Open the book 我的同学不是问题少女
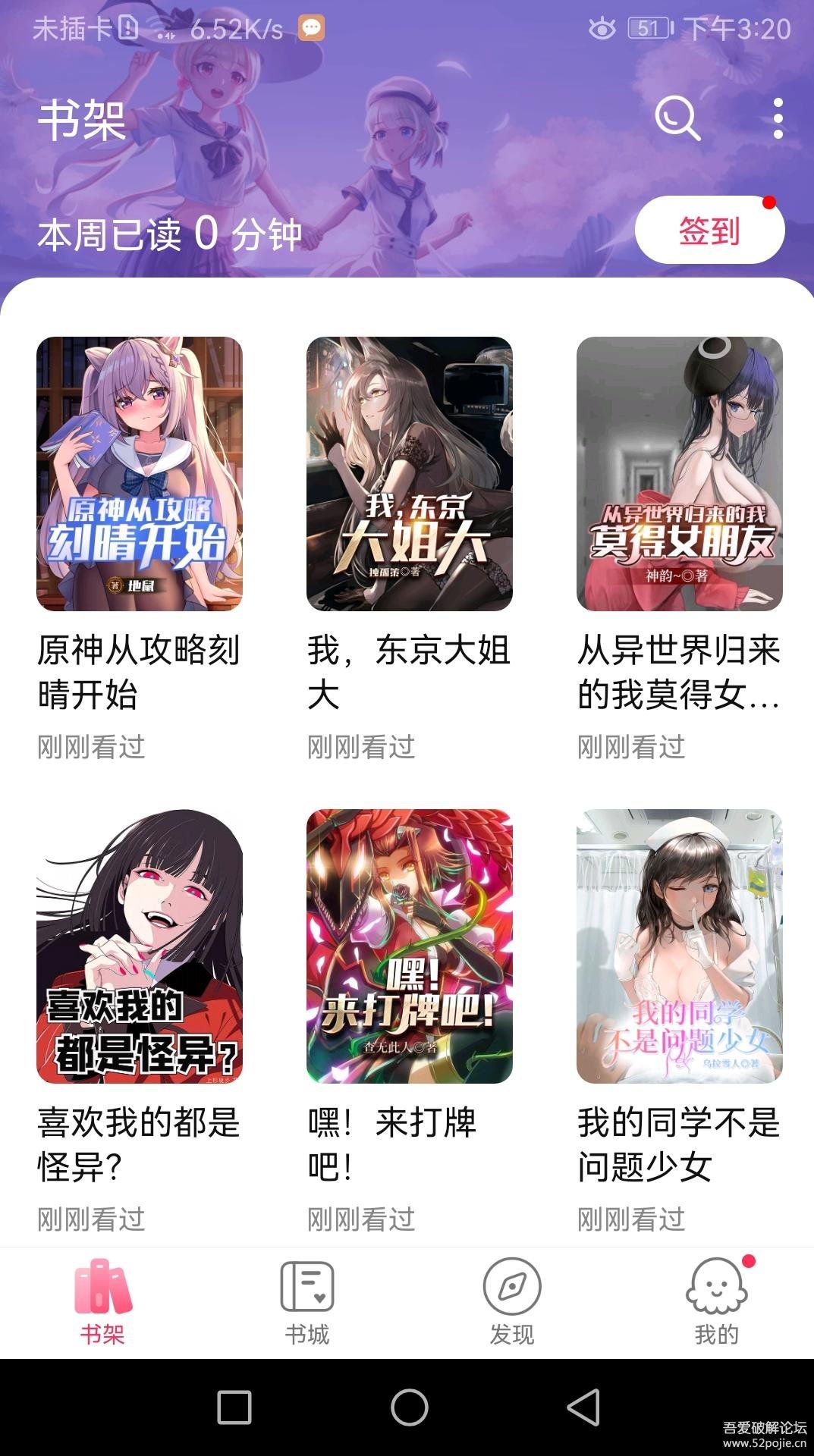This screenshot has height=1456, width=814. pos(679,946)
